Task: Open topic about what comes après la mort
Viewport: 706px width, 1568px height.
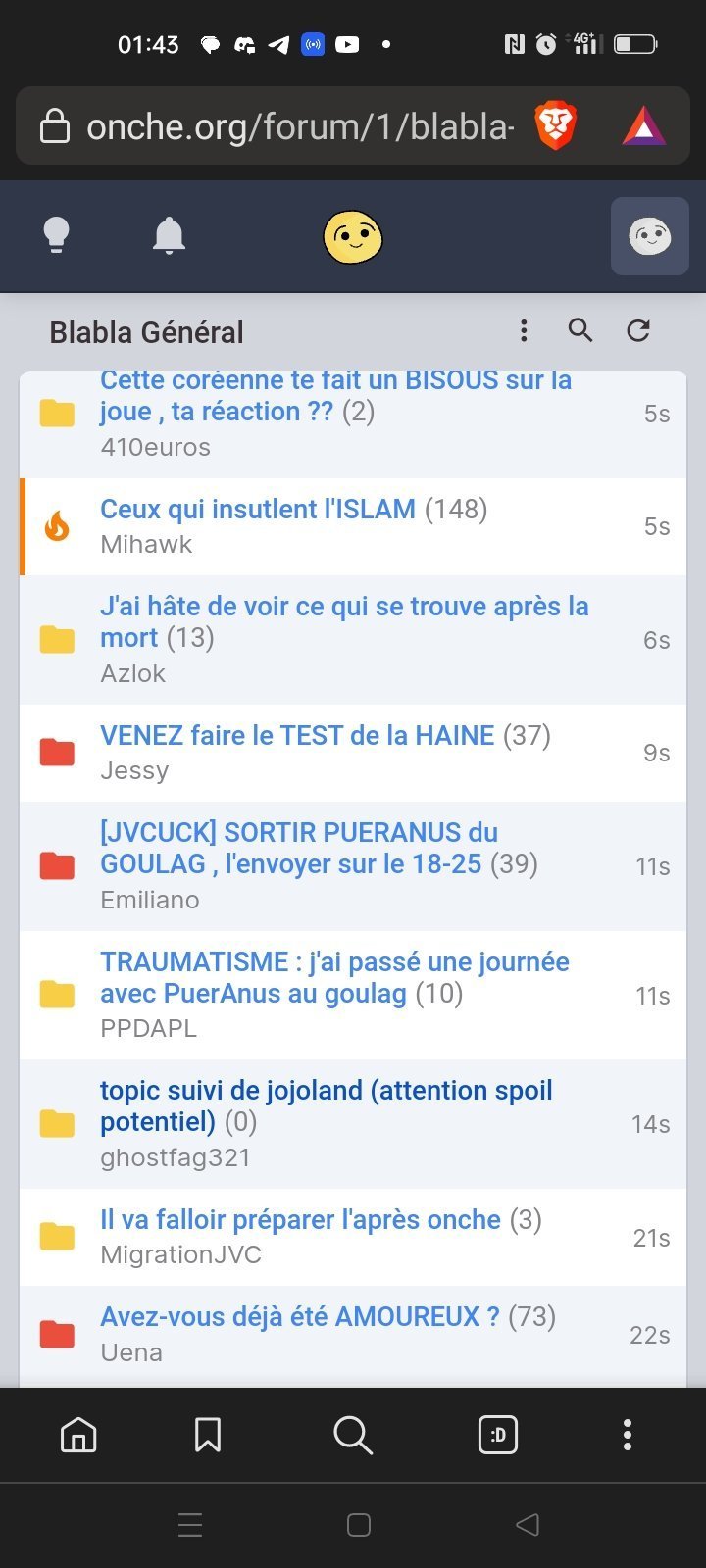Action: coord(344,621)
